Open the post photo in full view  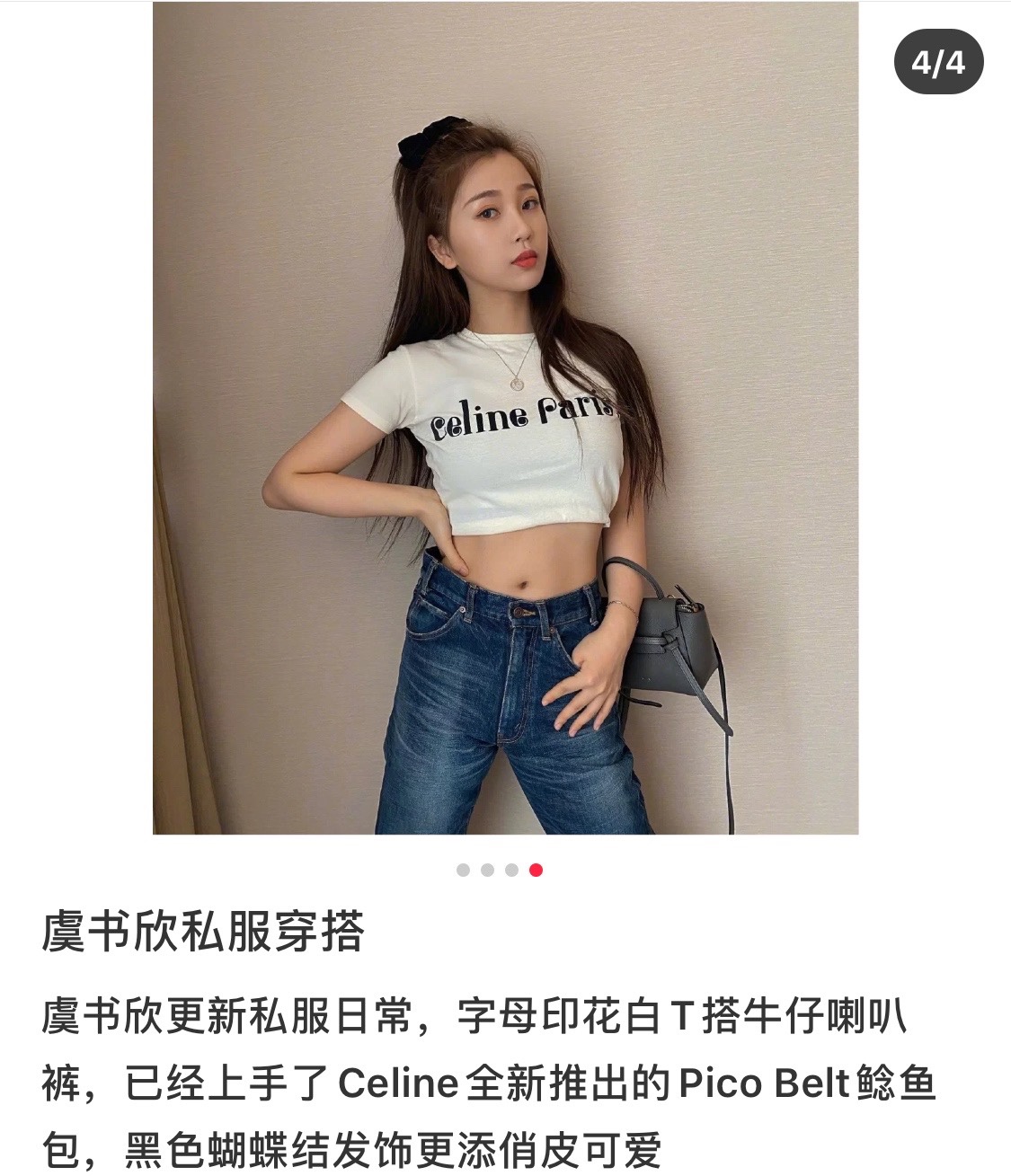(505, 418)
